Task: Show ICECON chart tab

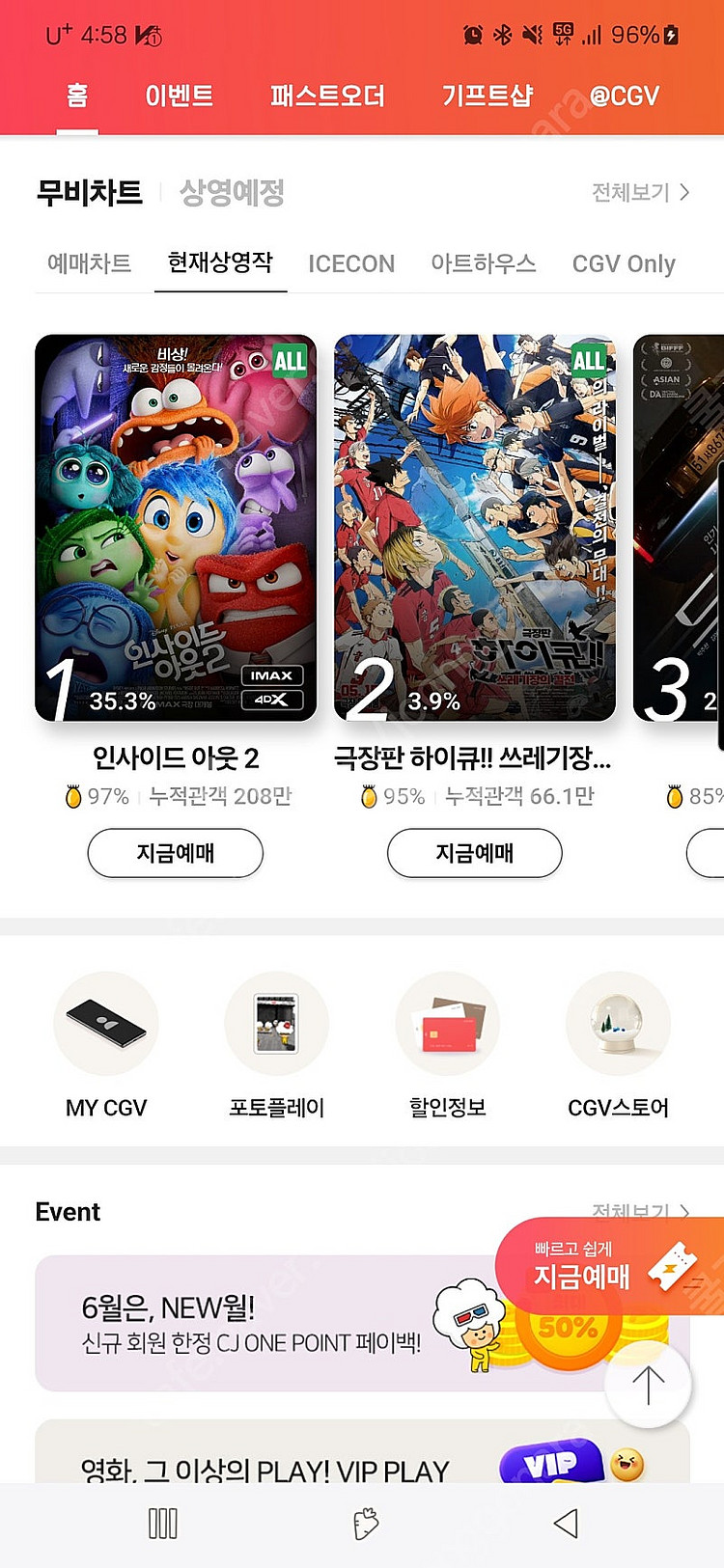Action: [x=351, y=263]
